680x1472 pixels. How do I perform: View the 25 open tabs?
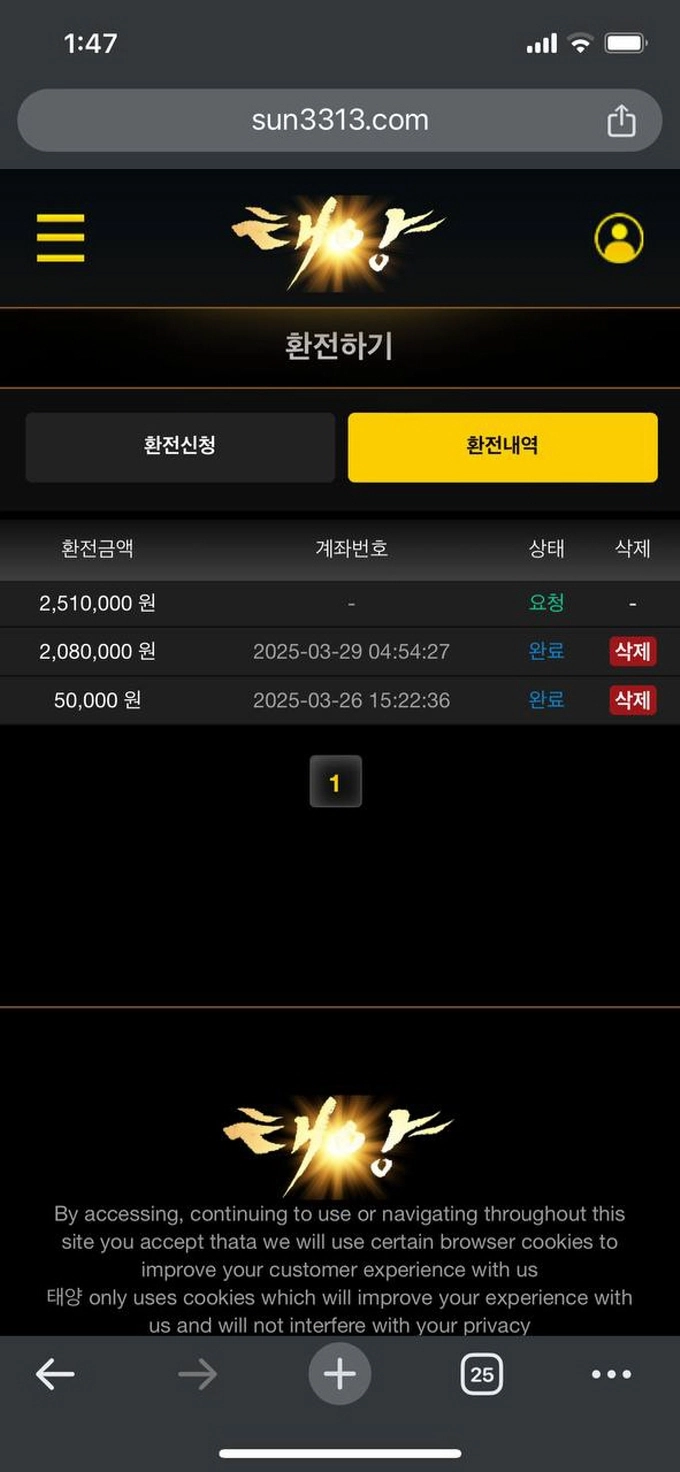click(x=482, y=1374)
